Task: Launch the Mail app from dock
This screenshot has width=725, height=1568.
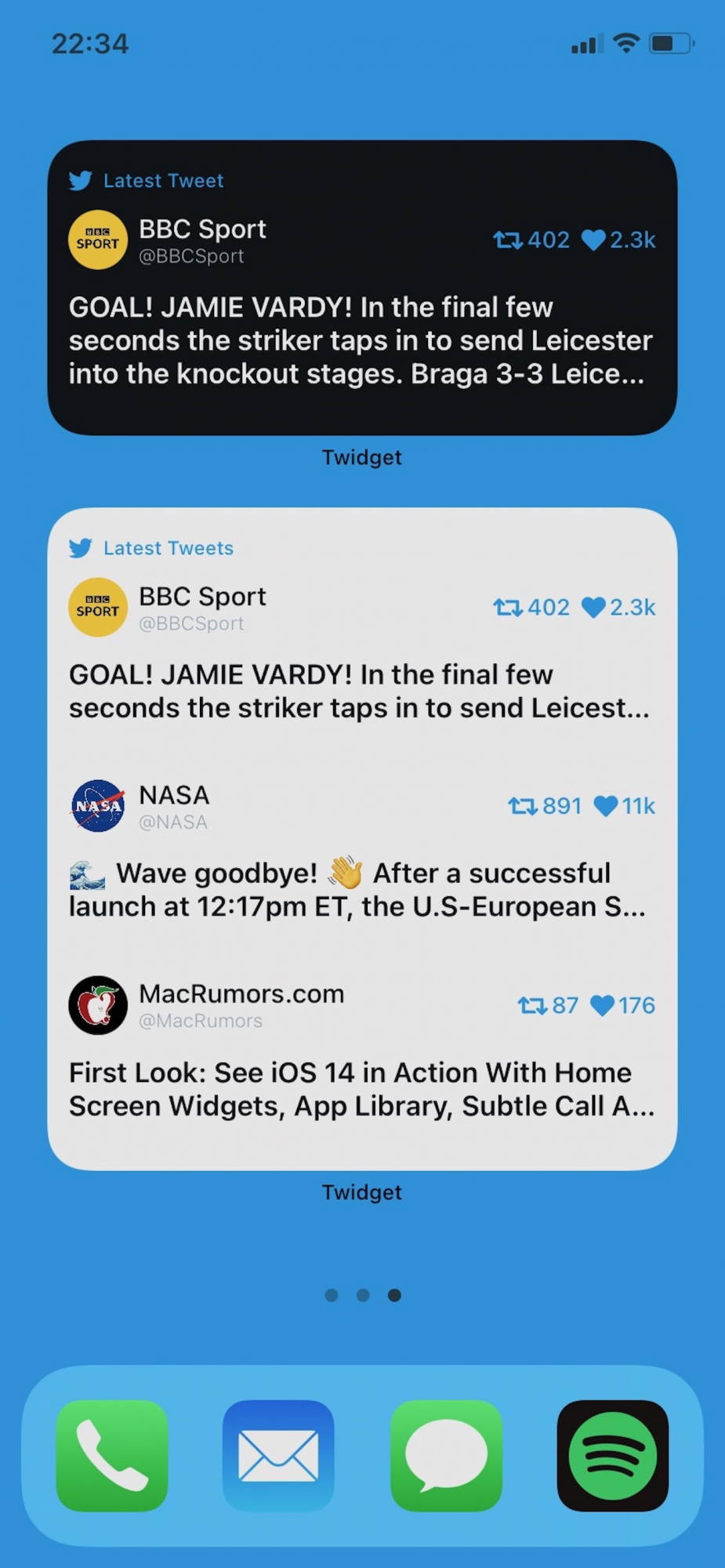Action: [x=278, y=1455]
